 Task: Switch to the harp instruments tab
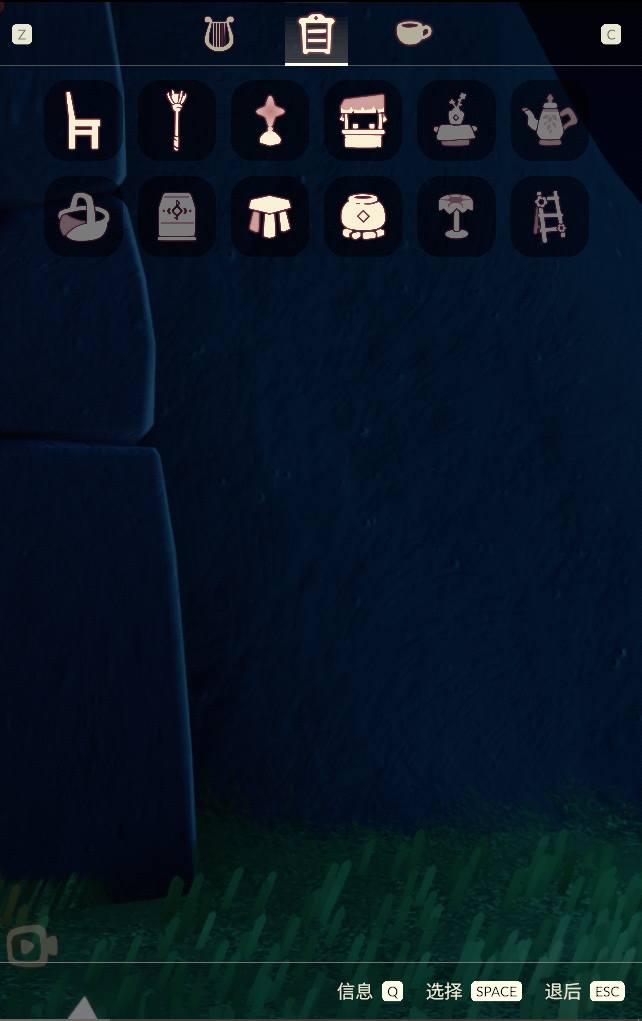[x=219, y=34]
